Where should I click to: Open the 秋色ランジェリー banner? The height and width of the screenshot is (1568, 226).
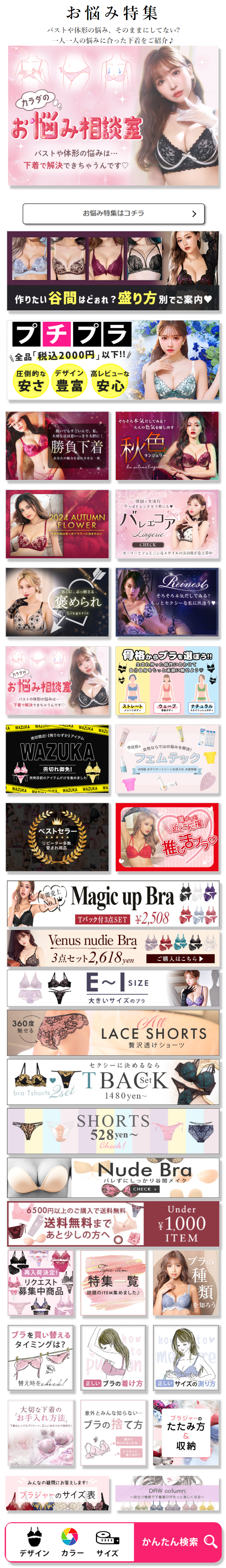167,446
